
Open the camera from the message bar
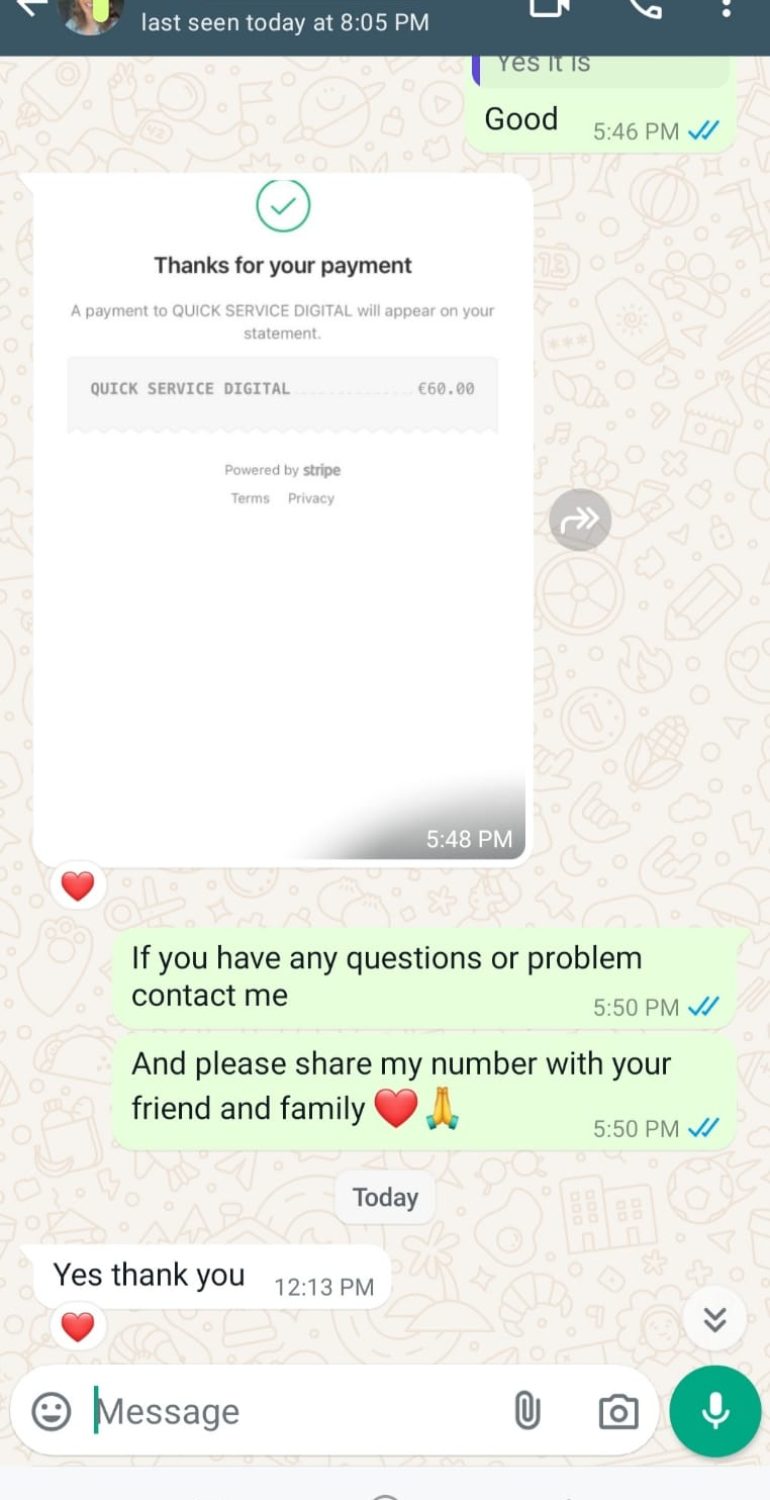pyautogui.click(x=618, y=1411)
